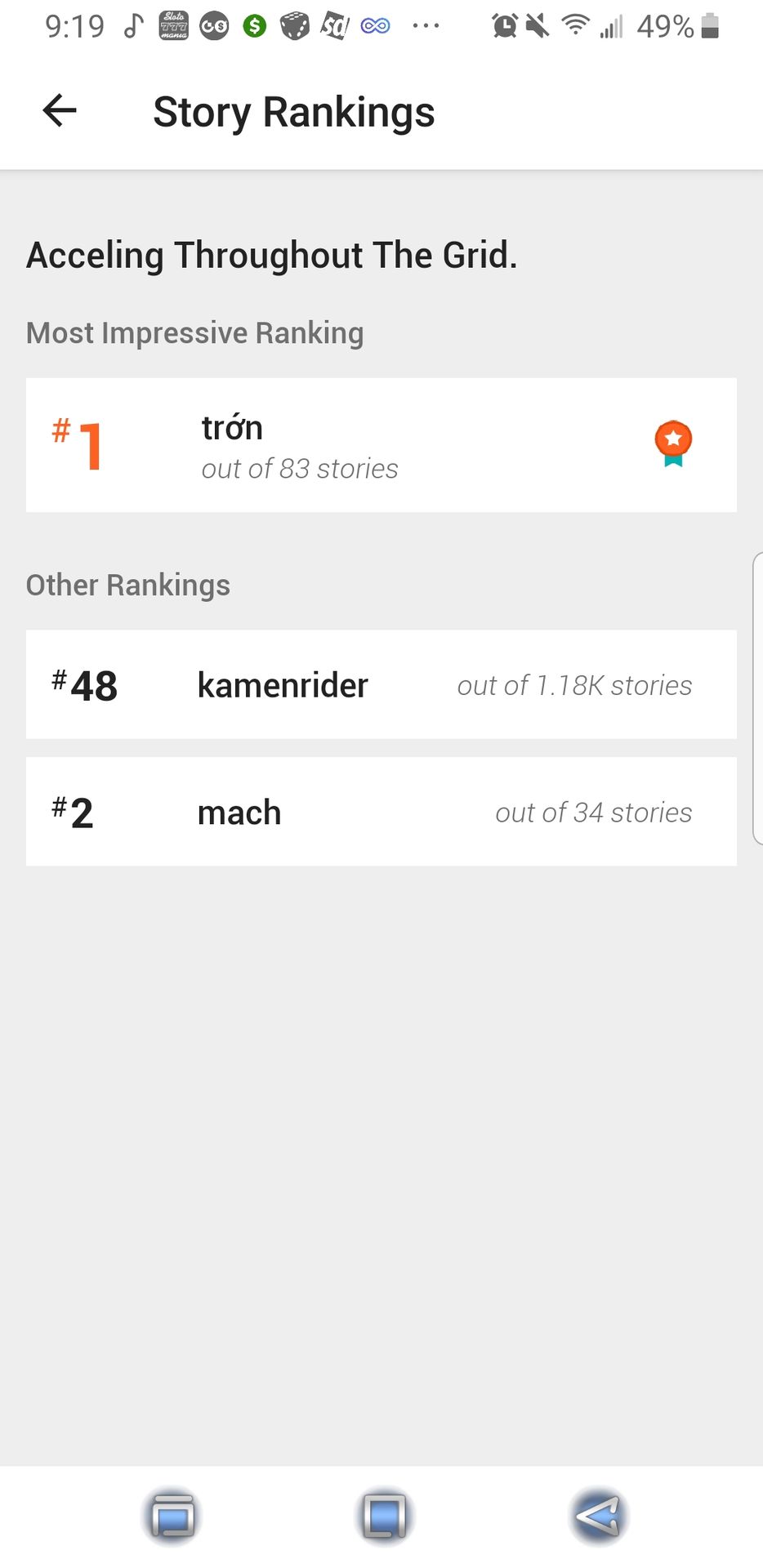This screenshot has width=763, height=1568.
Task: Go back from Story Rankings
Action: [60, 111]
